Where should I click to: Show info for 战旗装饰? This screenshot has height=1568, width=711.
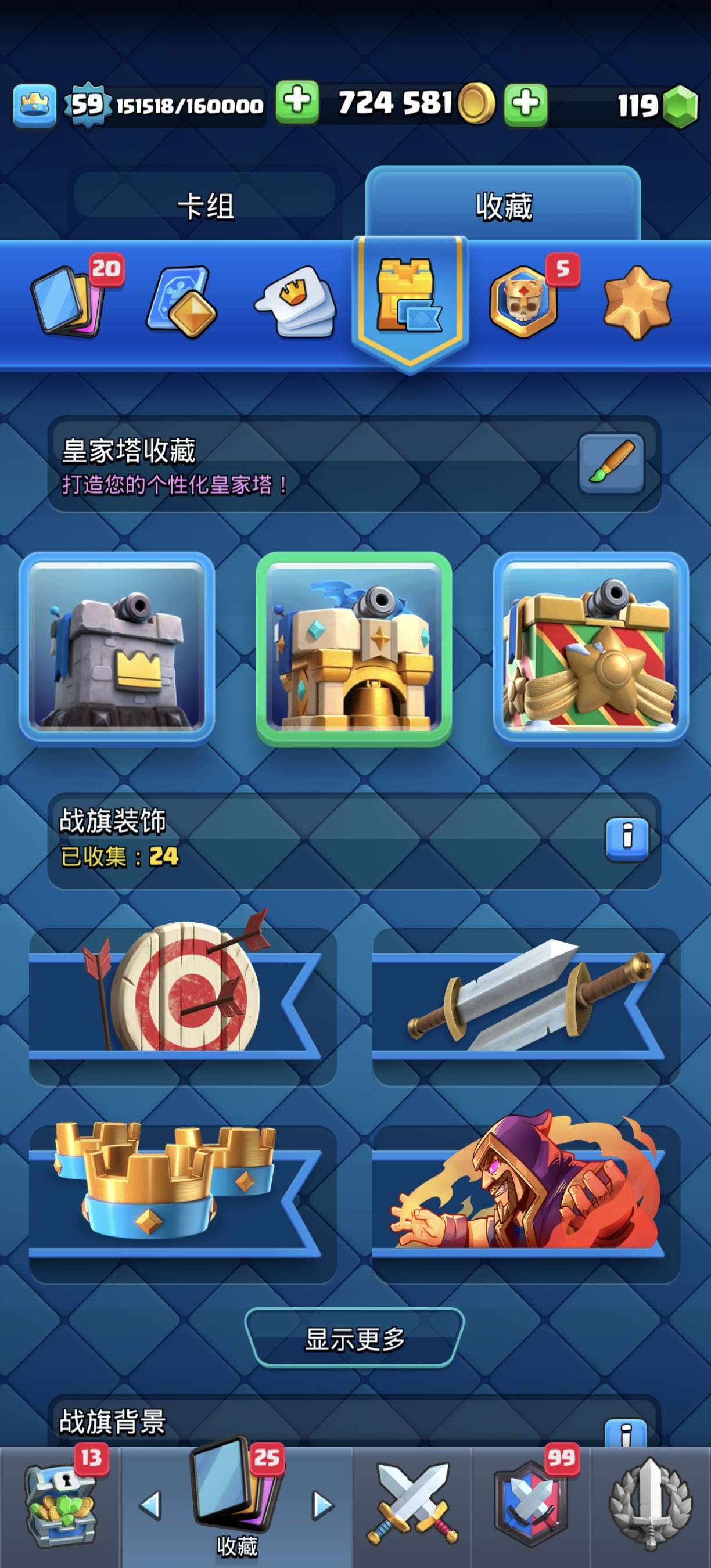coord(626,839)
